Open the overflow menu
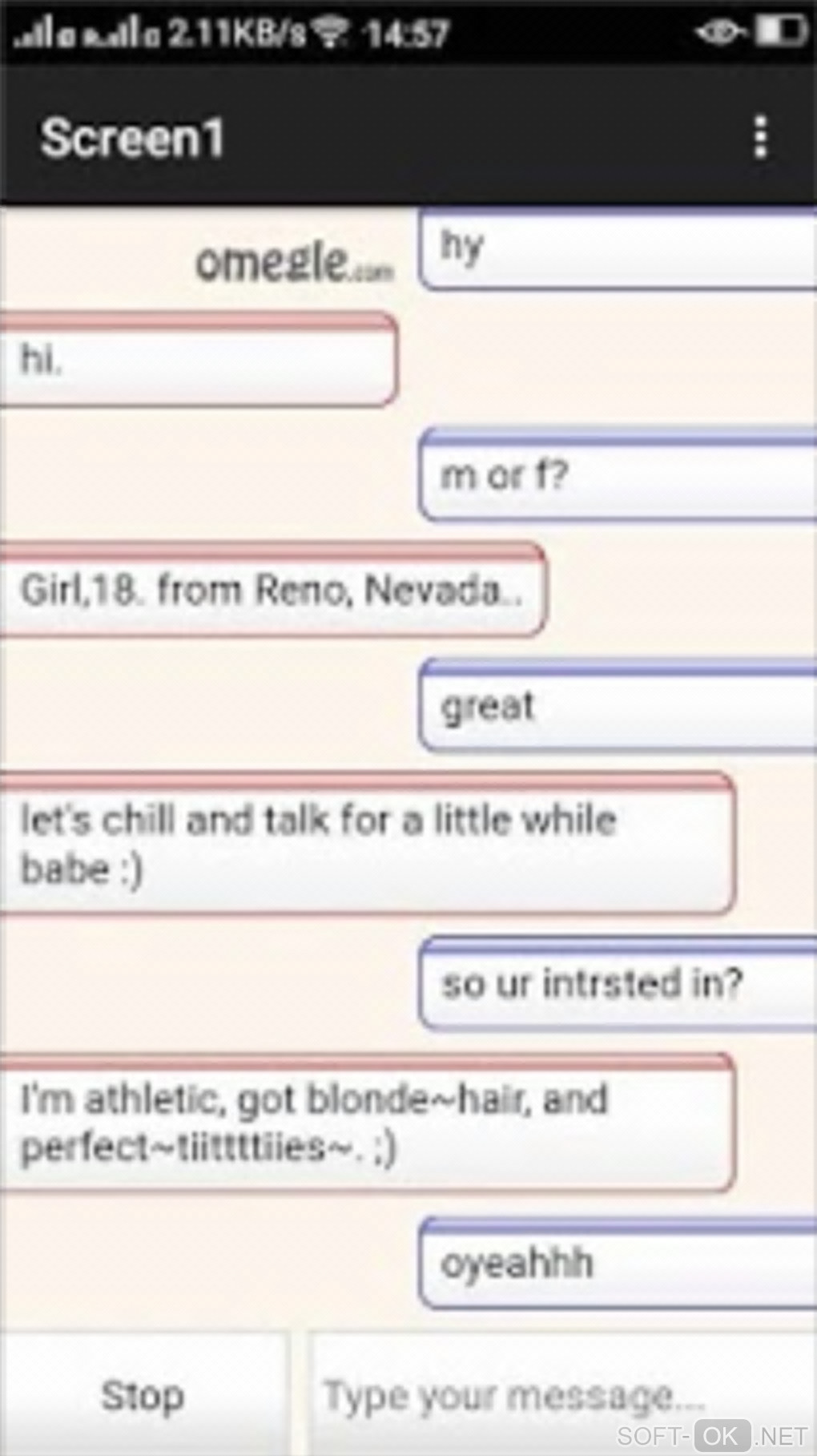The image size is (817, 1456). (x=760, y=138)
